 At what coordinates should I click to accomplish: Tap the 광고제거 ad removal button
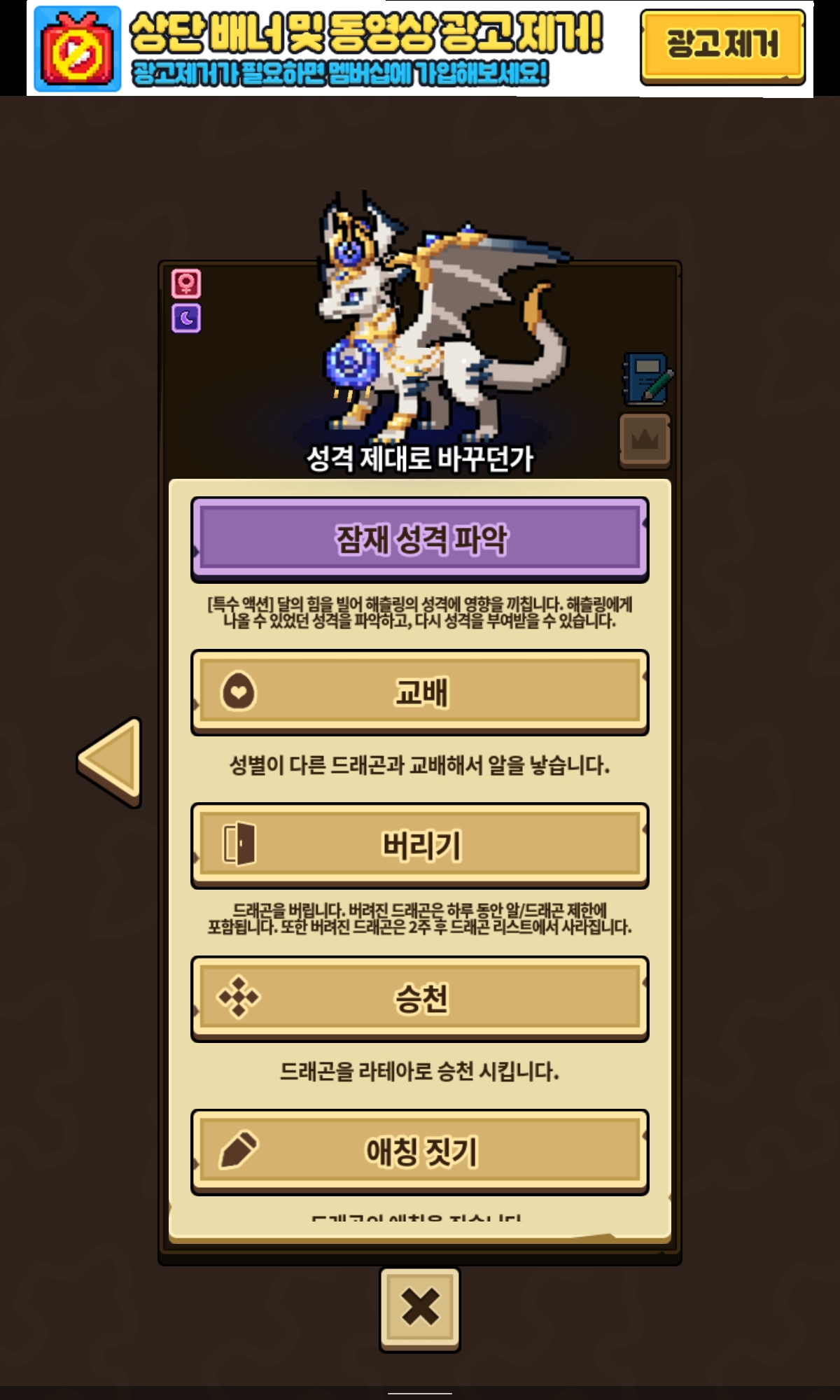pyautogui.click(x=722, y=46)
